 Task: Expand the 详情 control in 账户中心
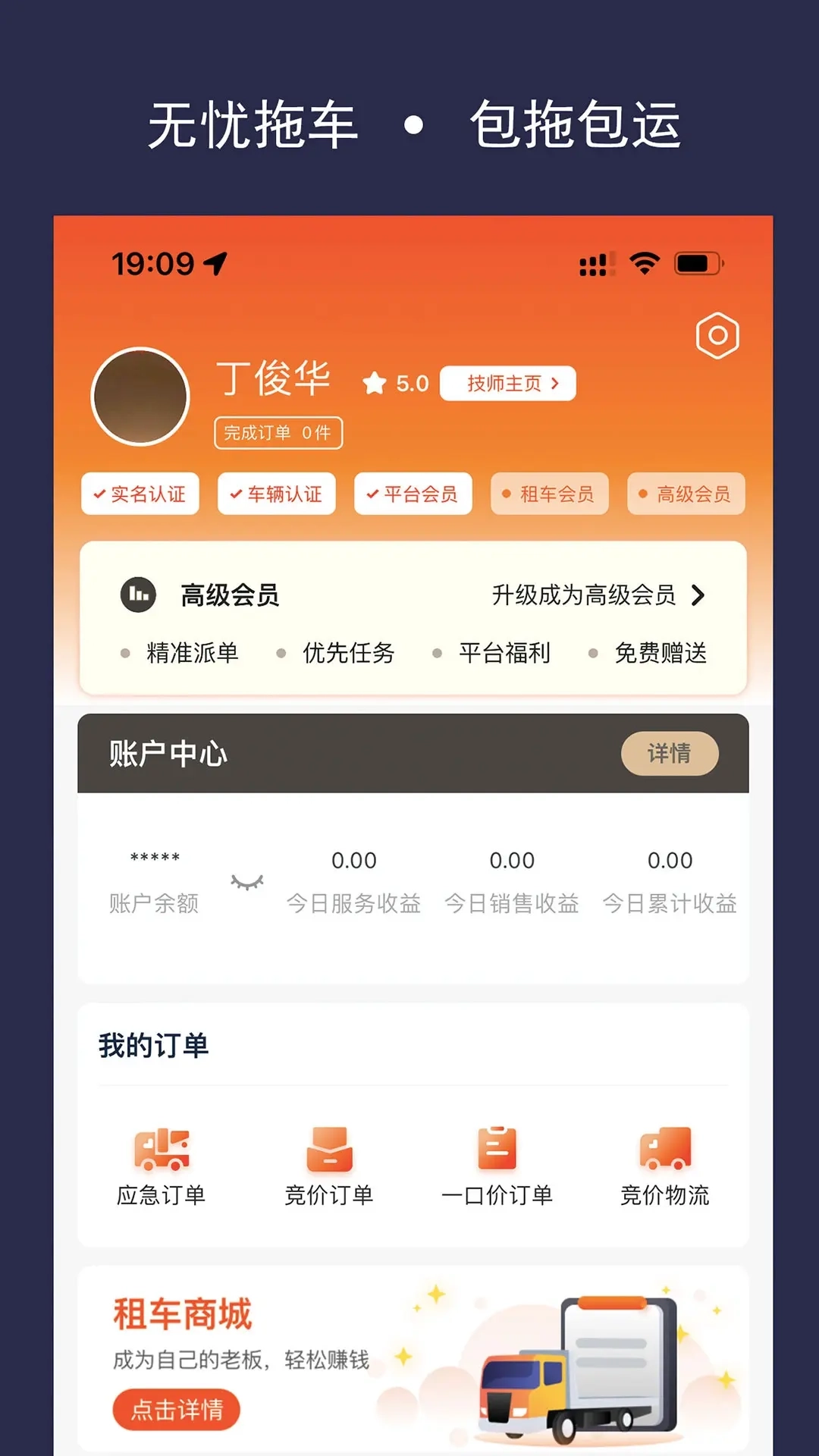[x=670, y=754]
